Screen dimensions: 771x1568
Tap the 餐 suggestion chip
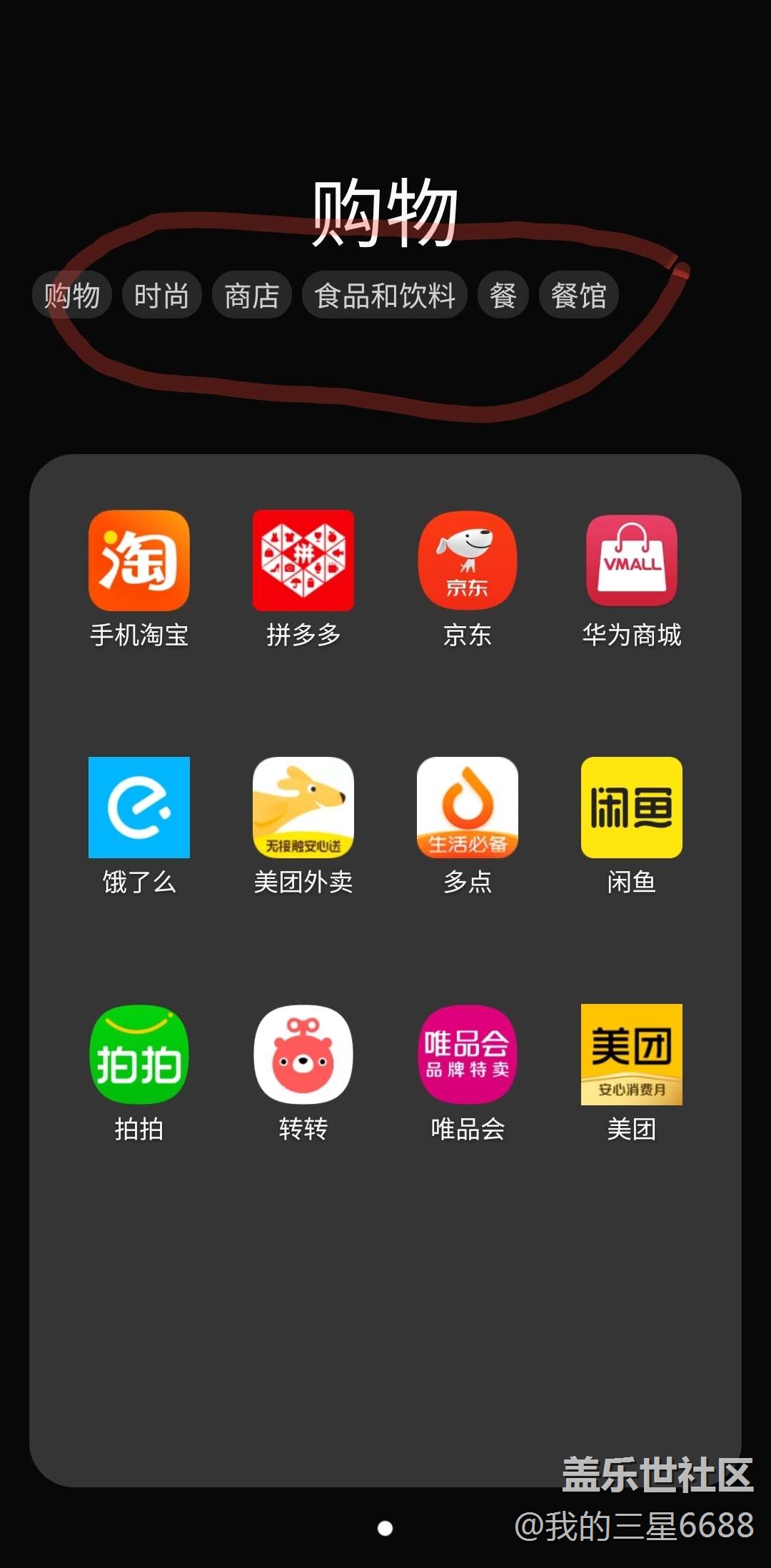tap(503, 295)
